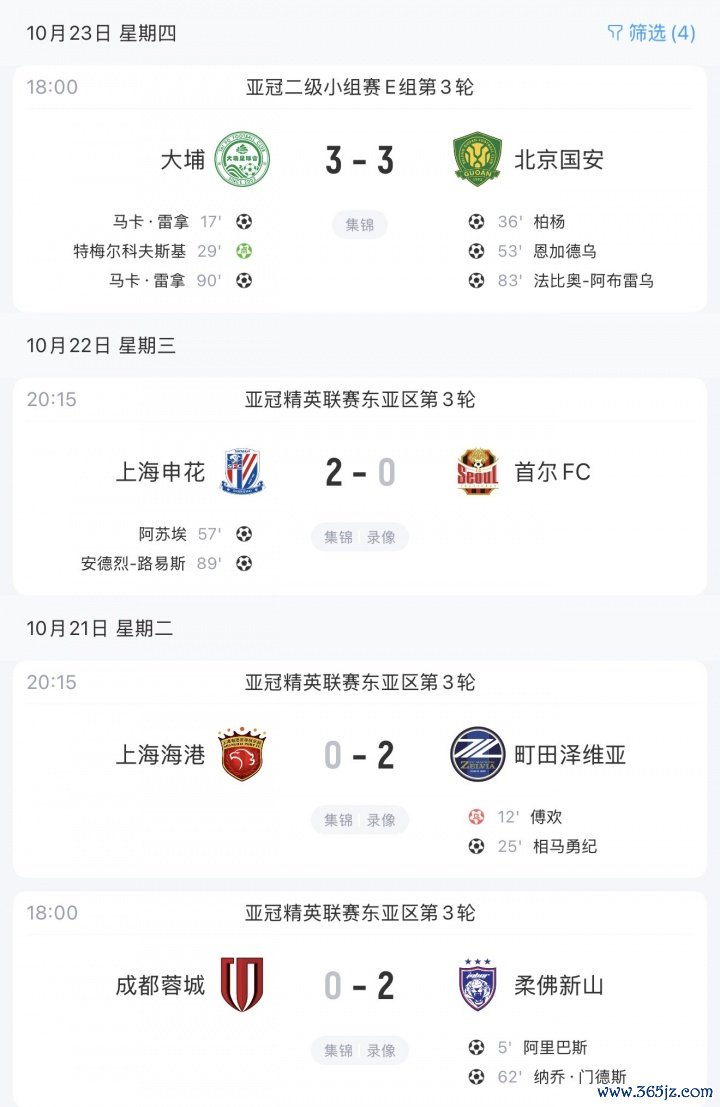This screenshot has width=720, height=1107.
Task: Tap 集锦 for the 上海申花 match
Action: click(x=338, y=537)
